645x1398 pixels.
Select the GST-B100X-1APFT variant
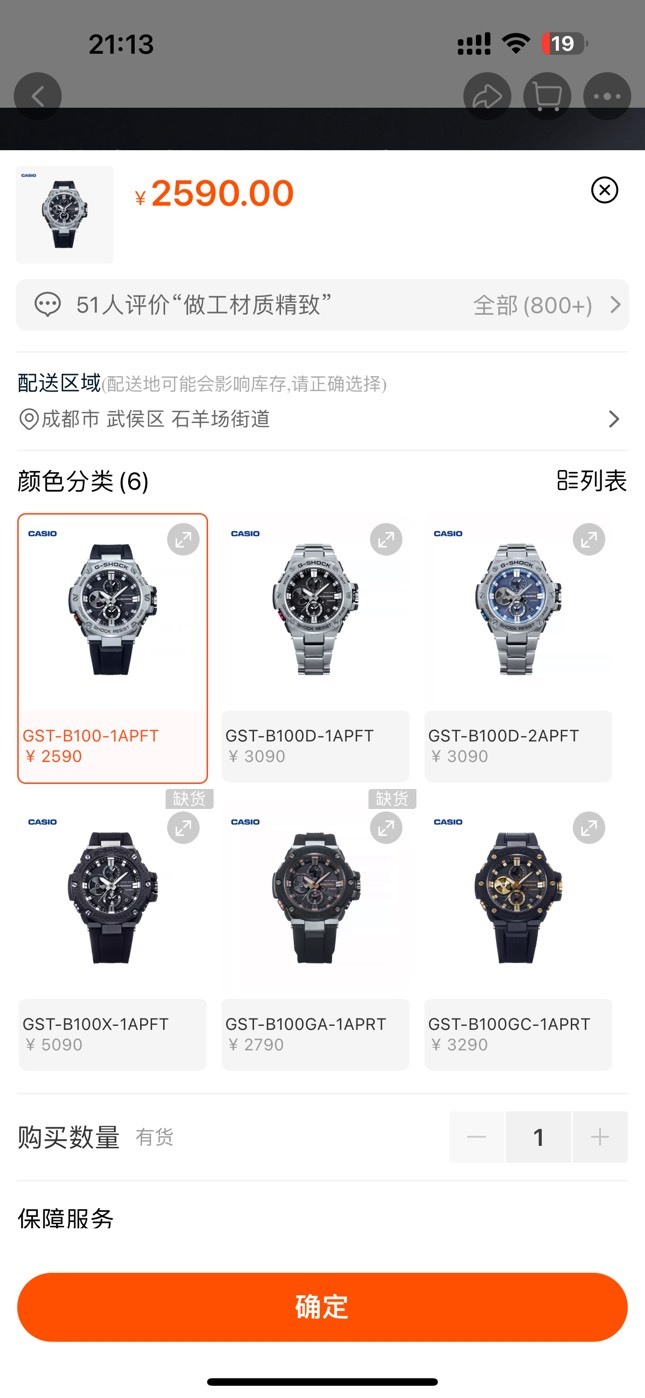[113, 936]
